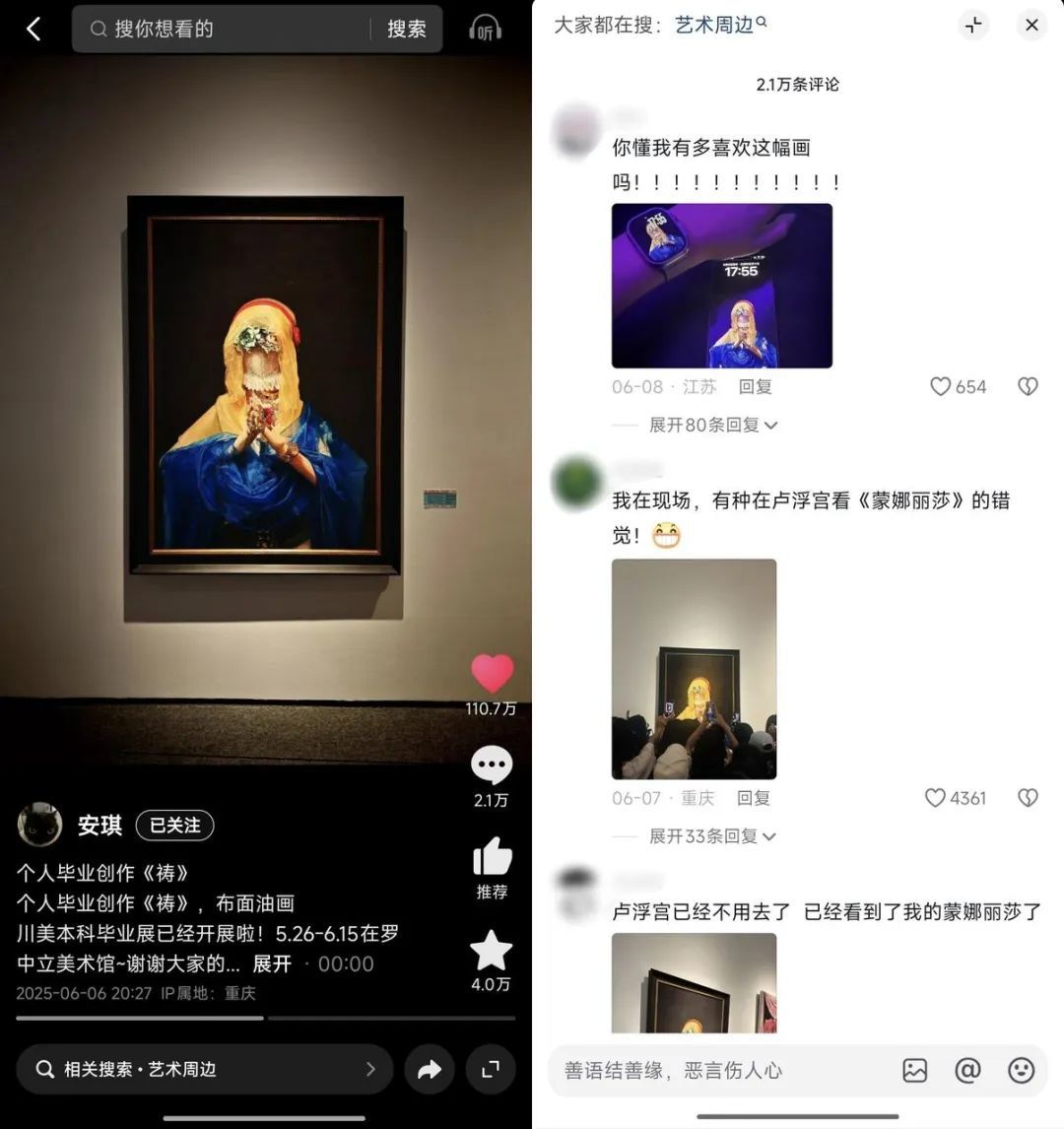Like the comment with 4361 likes
The height and width of the screenshot is (1129, 1064).
coord(936,798)
